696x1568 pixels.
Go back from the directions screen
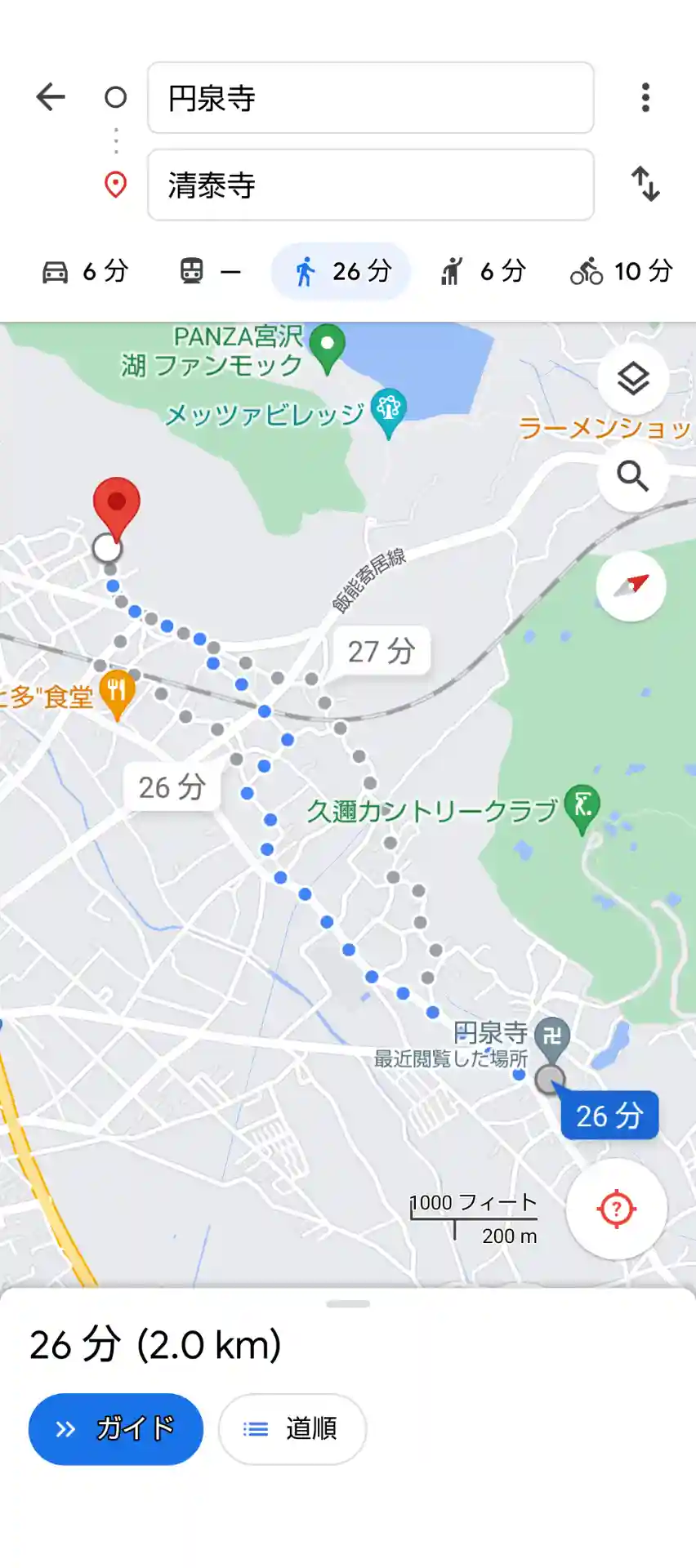click(x=51, y=97)
